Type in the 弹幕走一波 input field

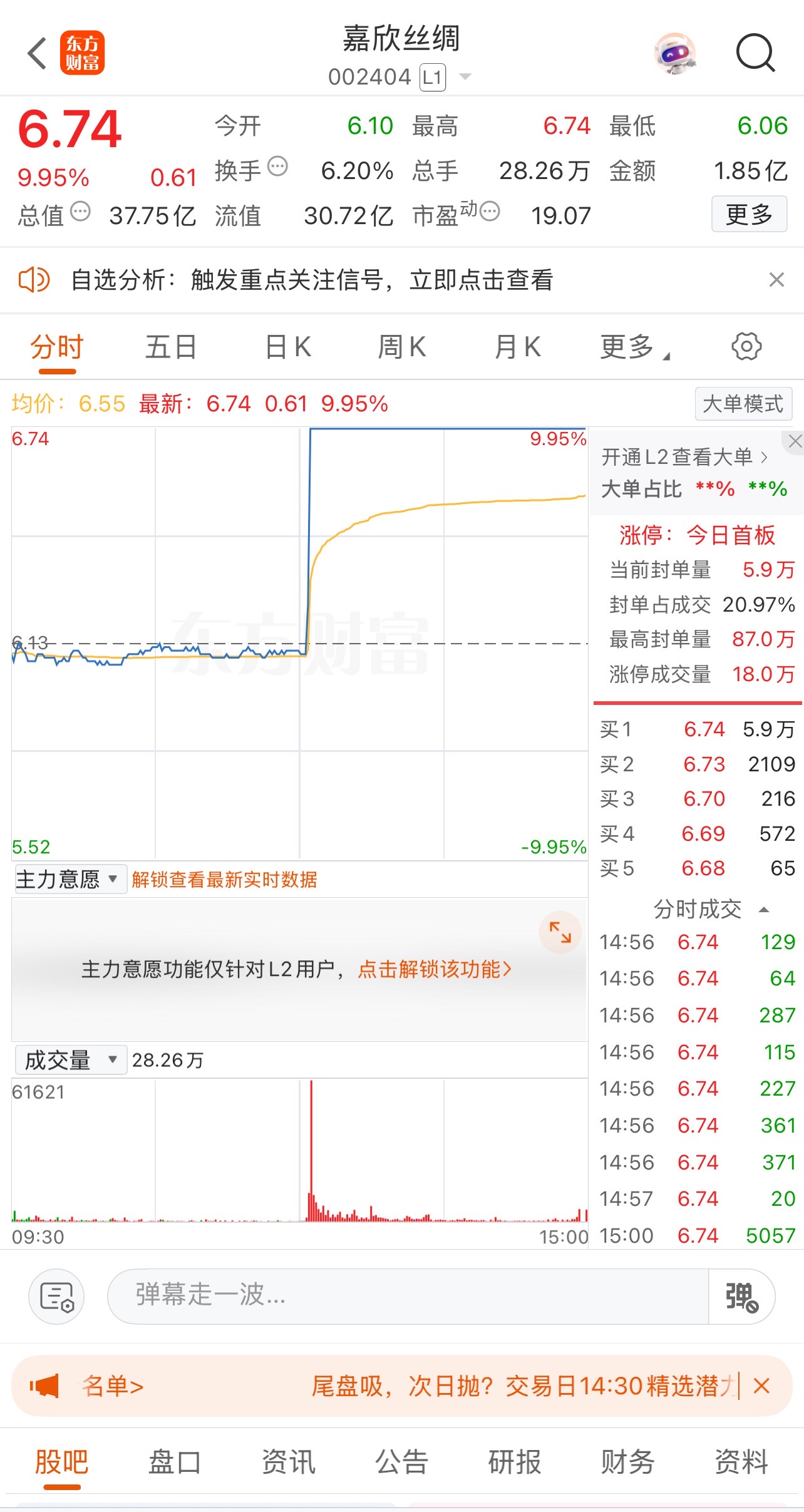[408, 1296]
